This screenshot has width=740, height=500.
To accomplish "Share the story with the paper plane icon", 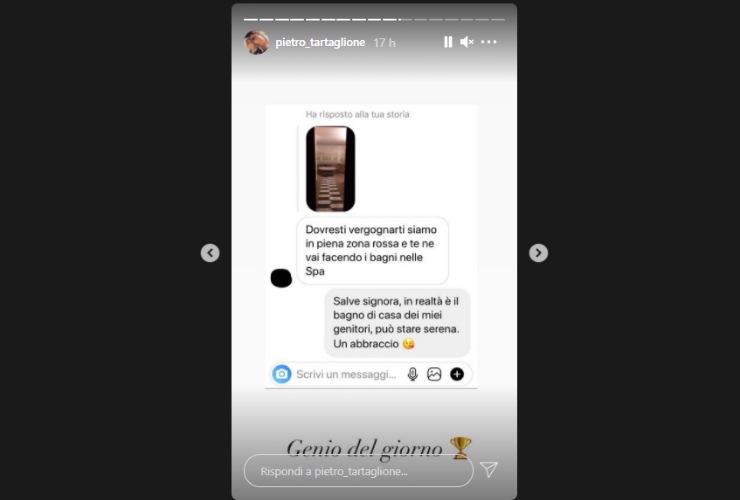I will pyautogui.click(x=488, y=469).
